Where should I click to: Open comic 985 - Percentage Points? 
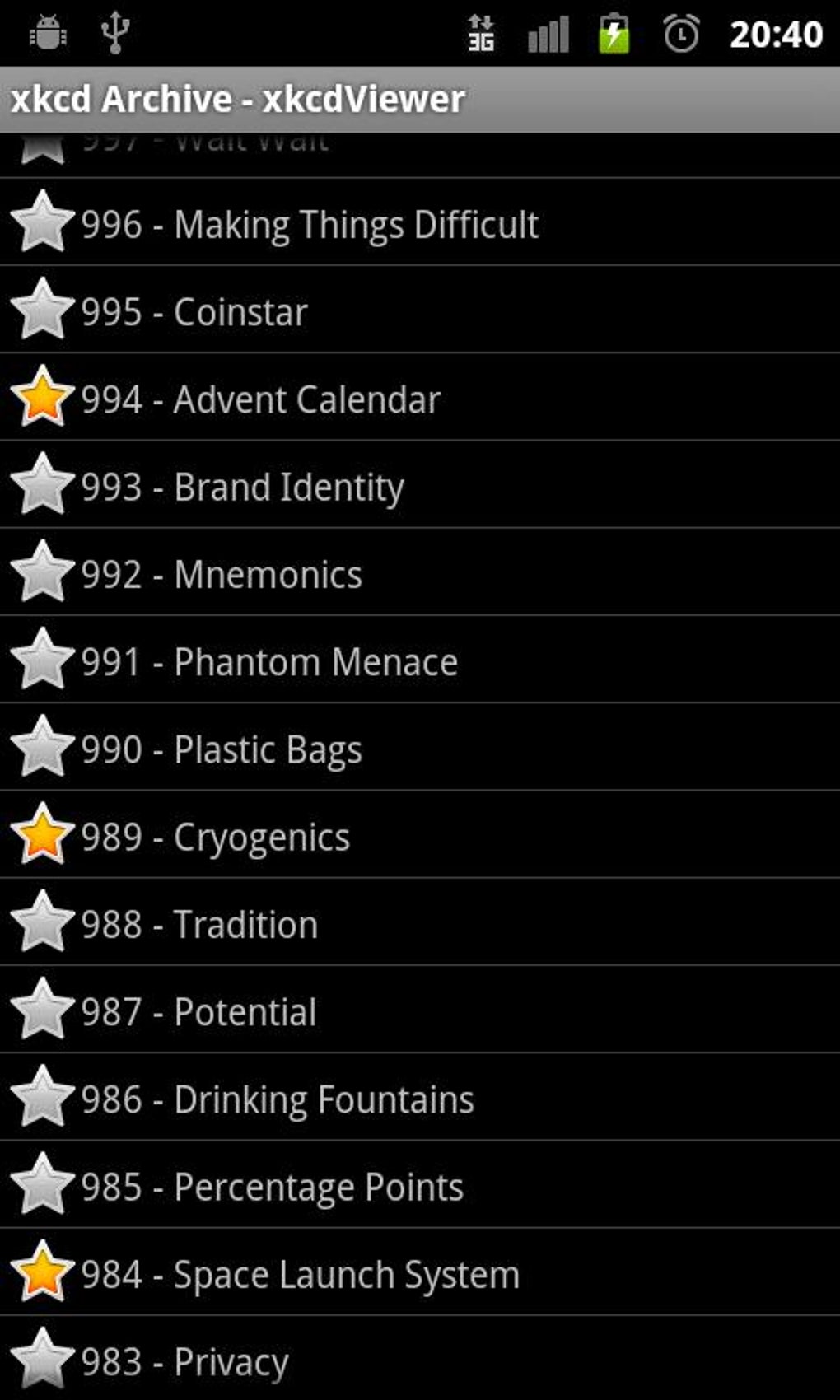[x=420, y=1185]
